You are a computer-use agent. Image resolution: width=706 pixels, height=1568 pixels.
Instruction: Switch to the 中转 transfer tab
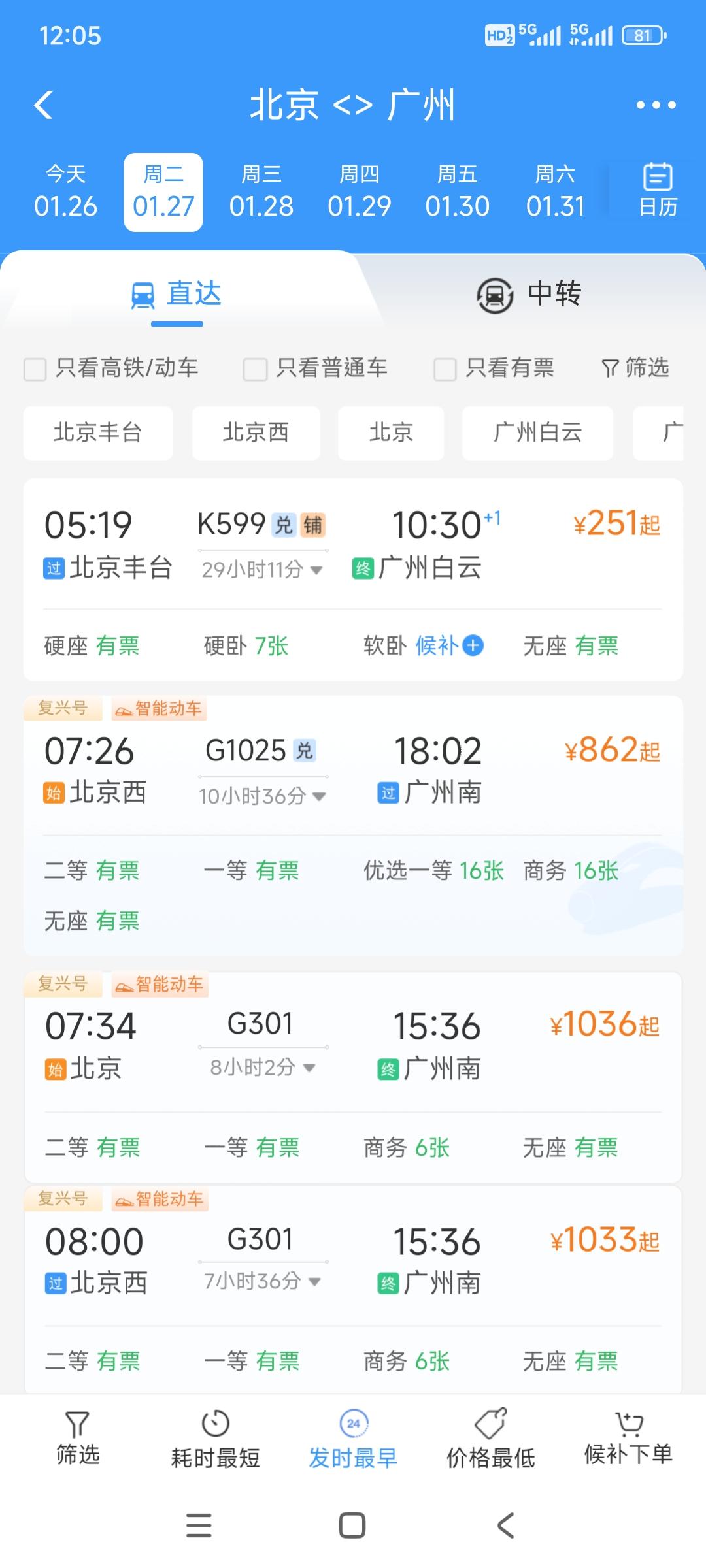pyautogui.click(x=530, y=294)
